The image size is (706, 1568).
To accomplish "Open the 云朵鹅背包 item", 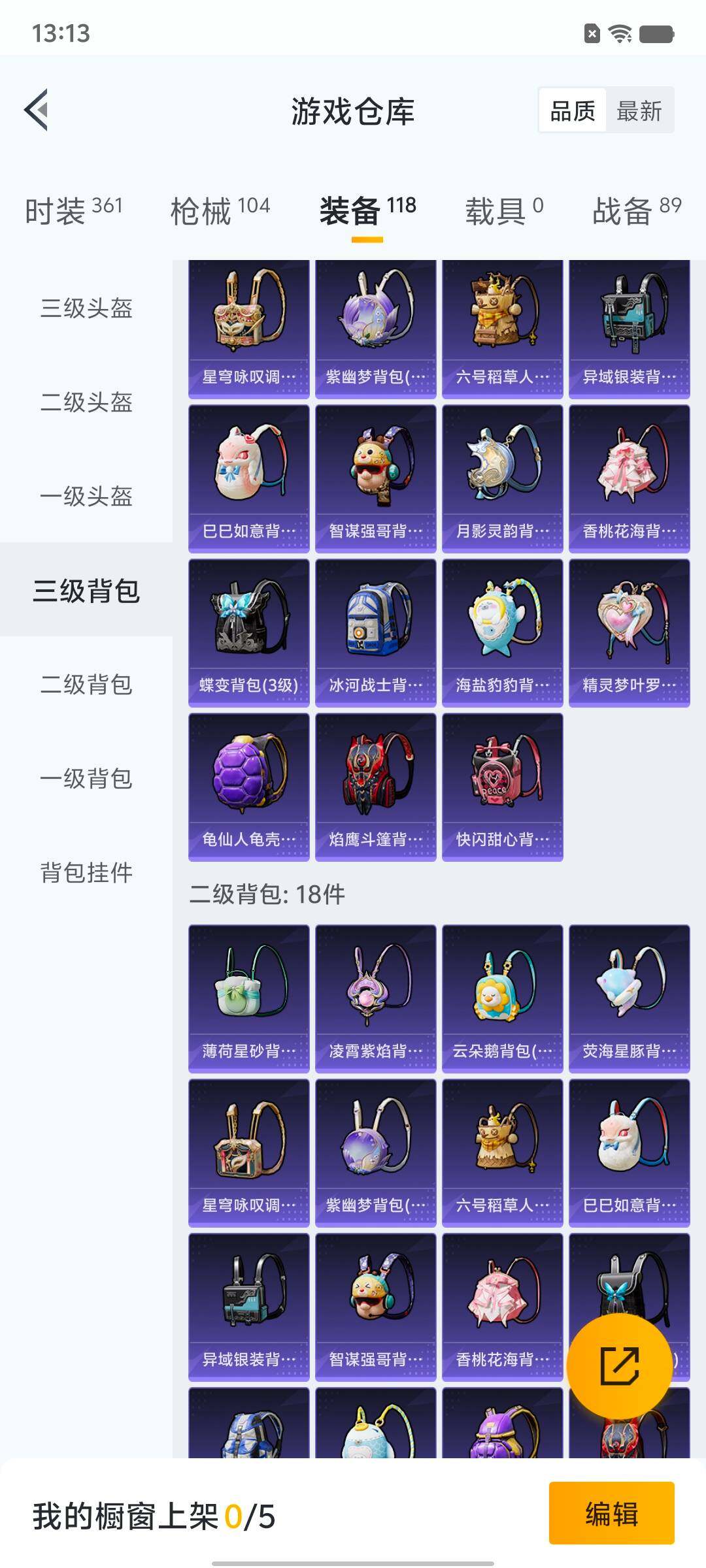I will pyautogui.click(x=502, y=998).
